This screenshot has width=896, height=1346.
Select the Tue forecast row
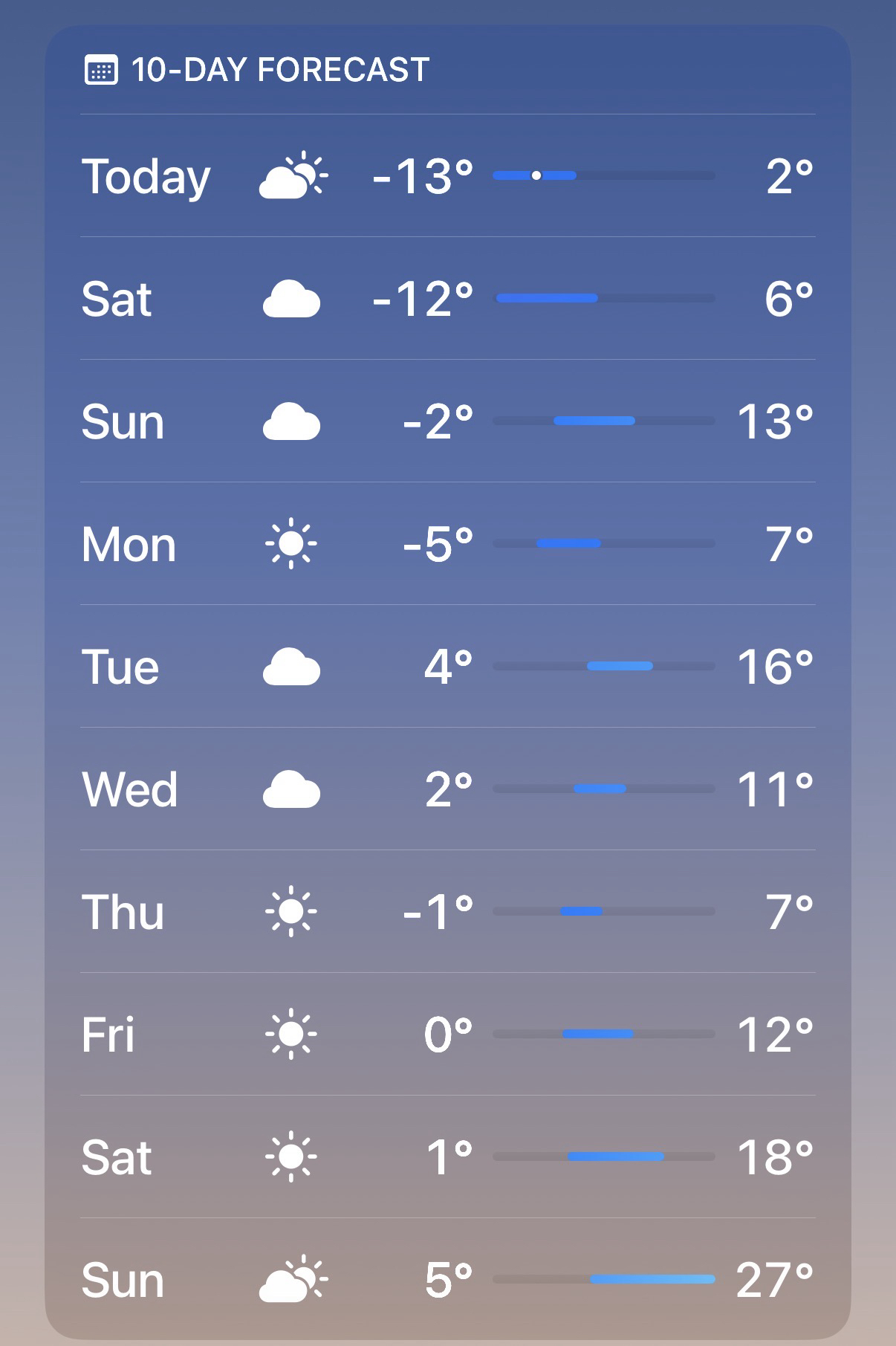tap(447, 667)
